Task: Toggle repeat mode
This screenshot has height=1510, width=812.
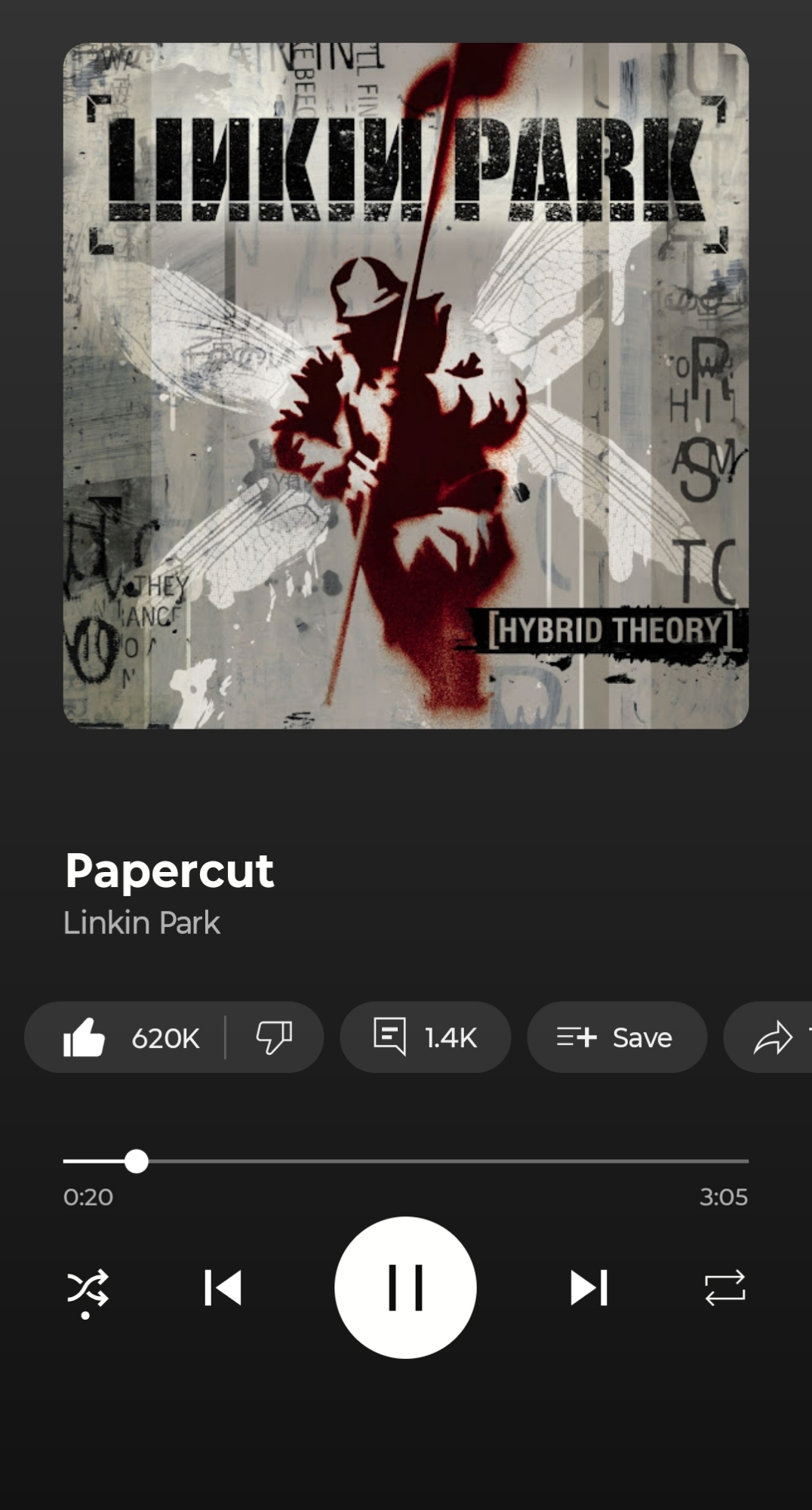Action: pos(724,1288)
